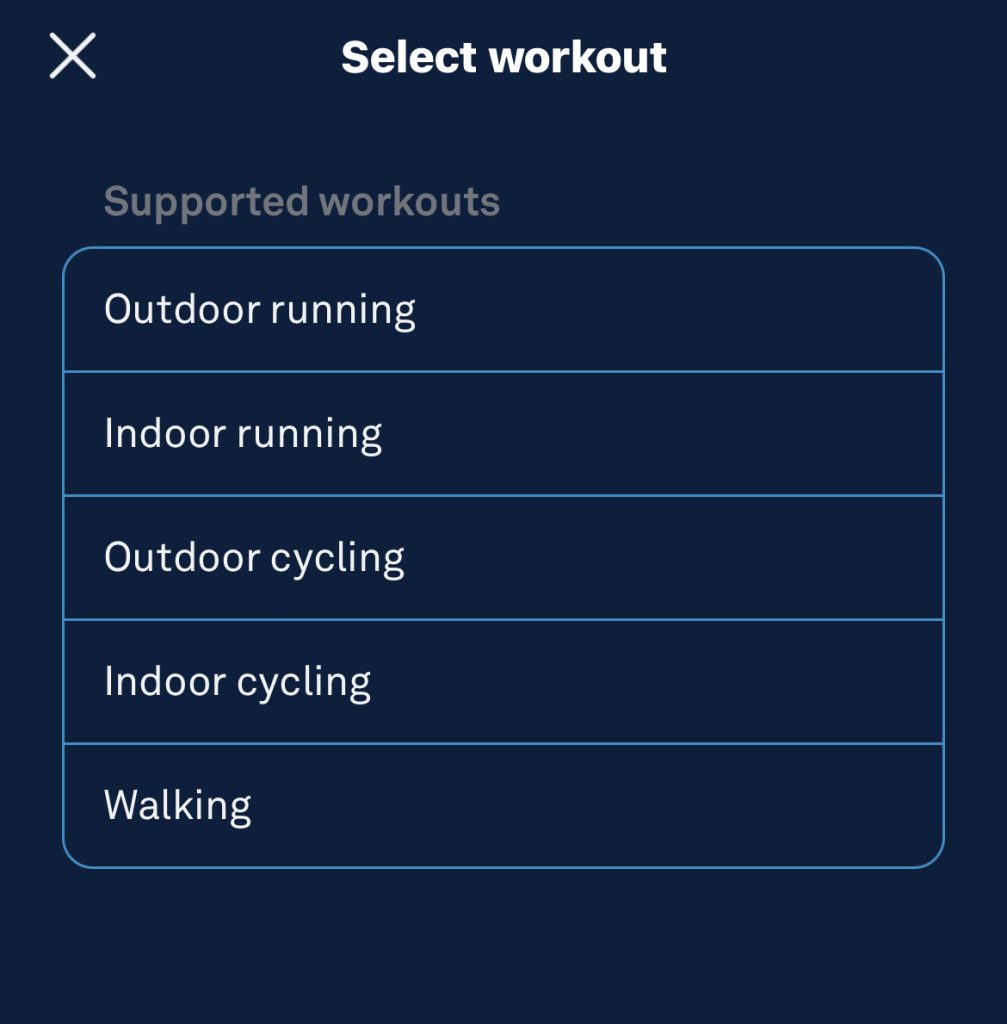Close the Select workout screen
Viewport: 1007px width, 1024px height.
[x=72, y=56]
